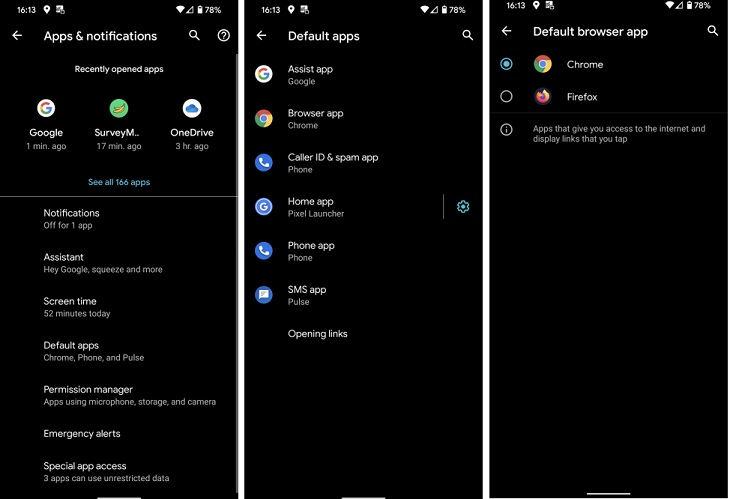
Task: Open Home app gear settings
Action: [x=463, y=206]
